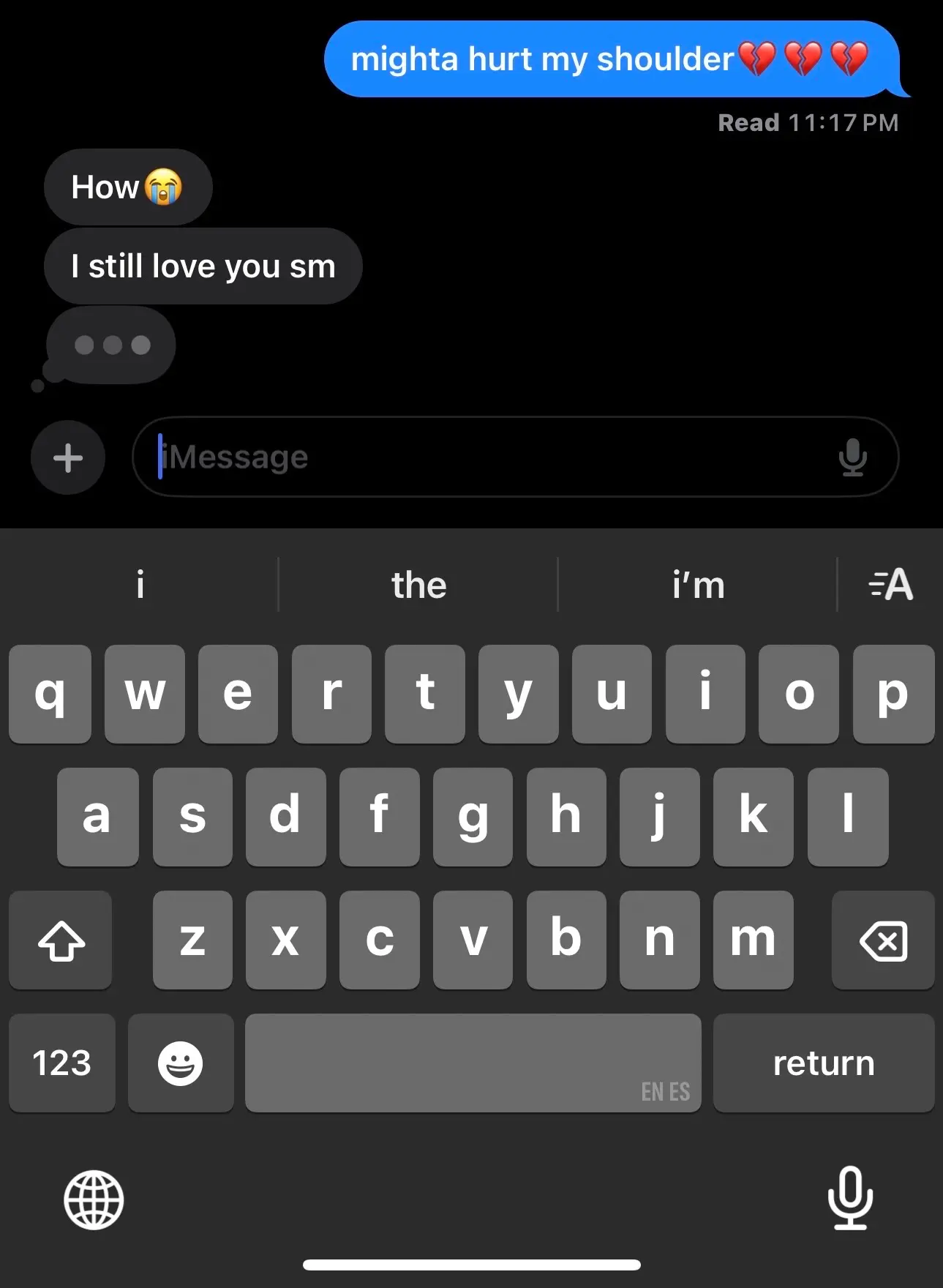Start dictation with the bottom microphone
This screenshot has width=943, height=1288.
pos(849,1198)
